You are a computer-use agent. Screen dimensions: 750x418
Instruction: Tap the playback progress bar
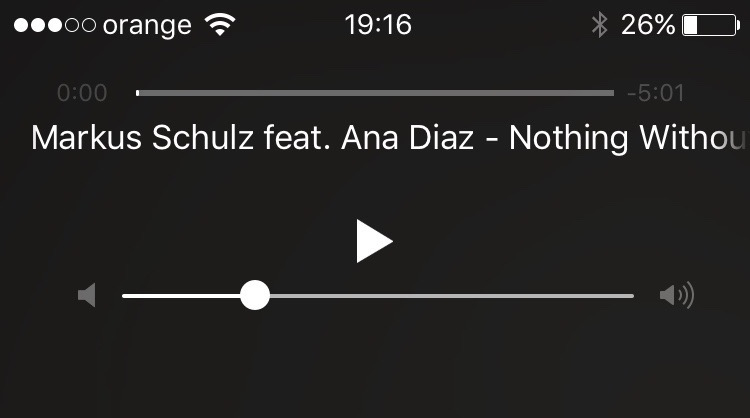point(375,93)
